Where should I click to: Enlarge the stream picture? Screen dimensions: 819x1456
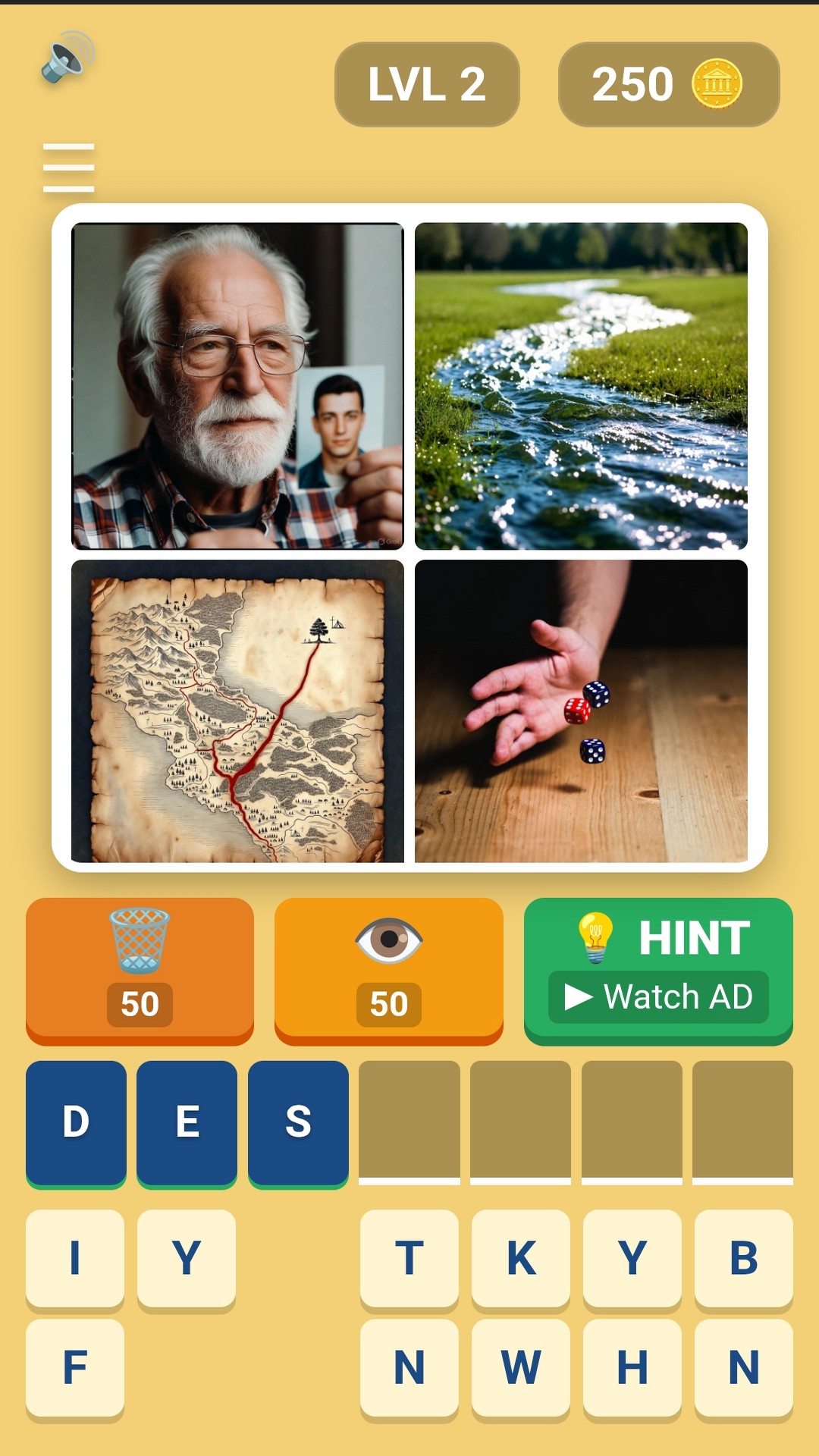581,385
